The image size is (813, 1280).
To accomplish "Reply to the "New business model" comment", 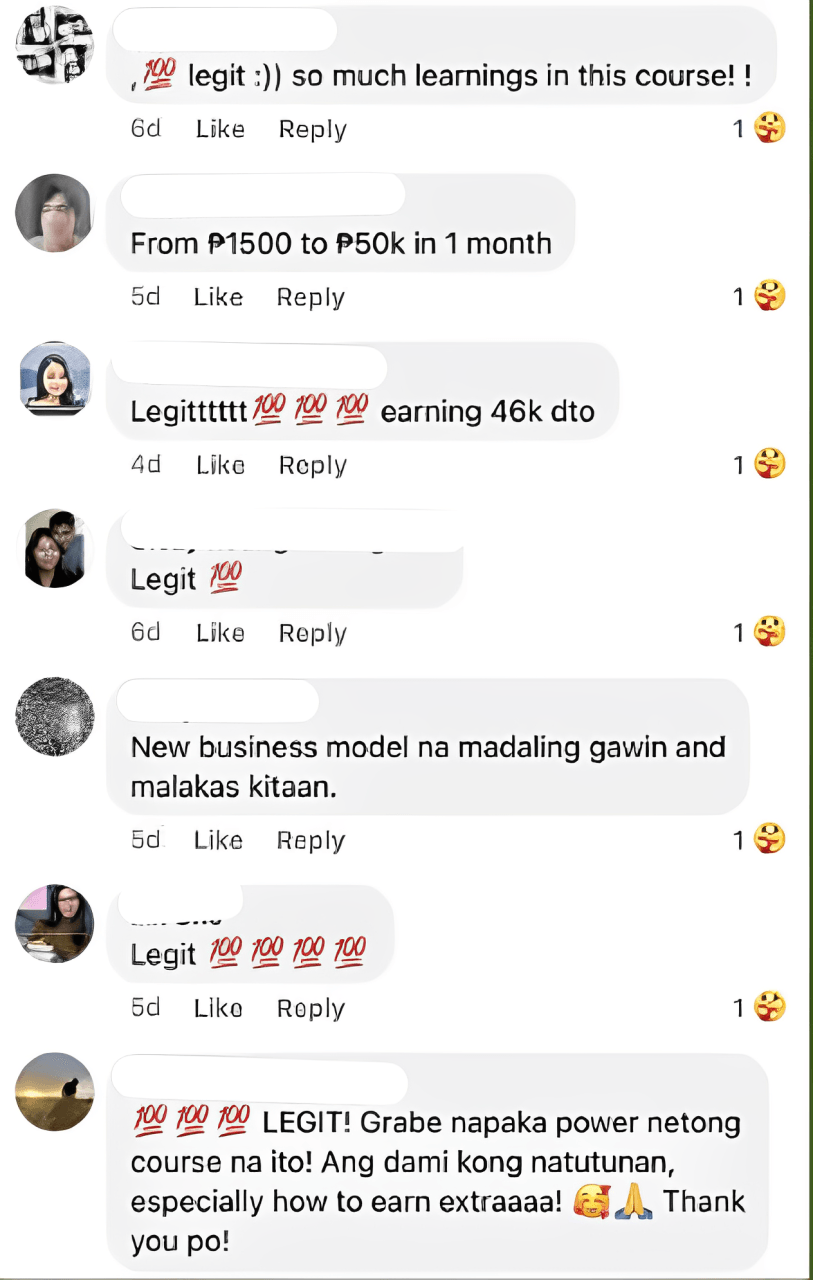I will [x=310, y=841].
